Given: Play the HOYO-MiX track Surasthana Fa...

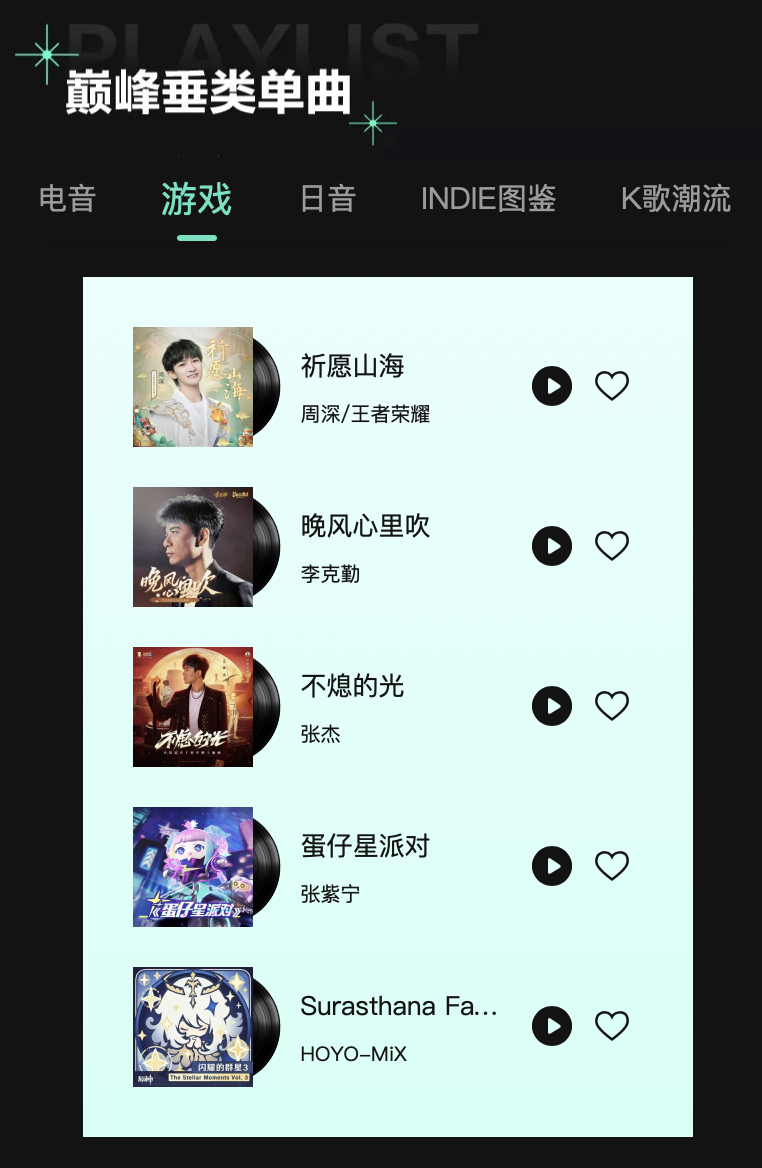Looking at the screenshot, I should coord(552,1026).
